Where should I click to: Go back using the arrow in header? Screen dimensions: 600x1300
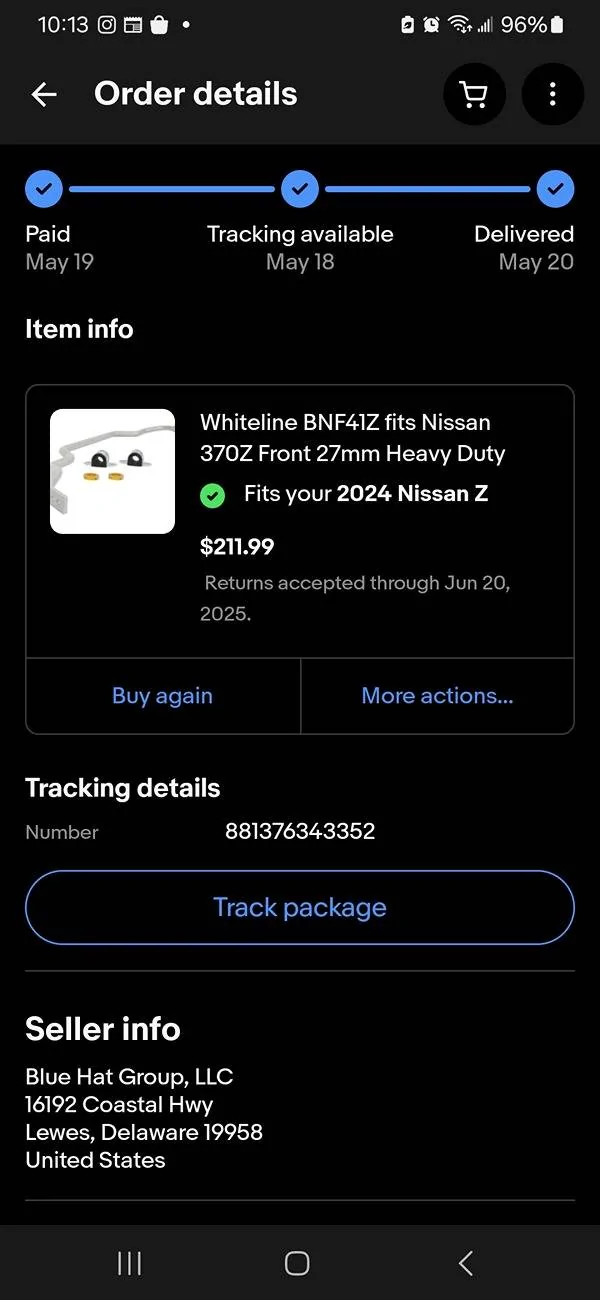pos(44,94)
